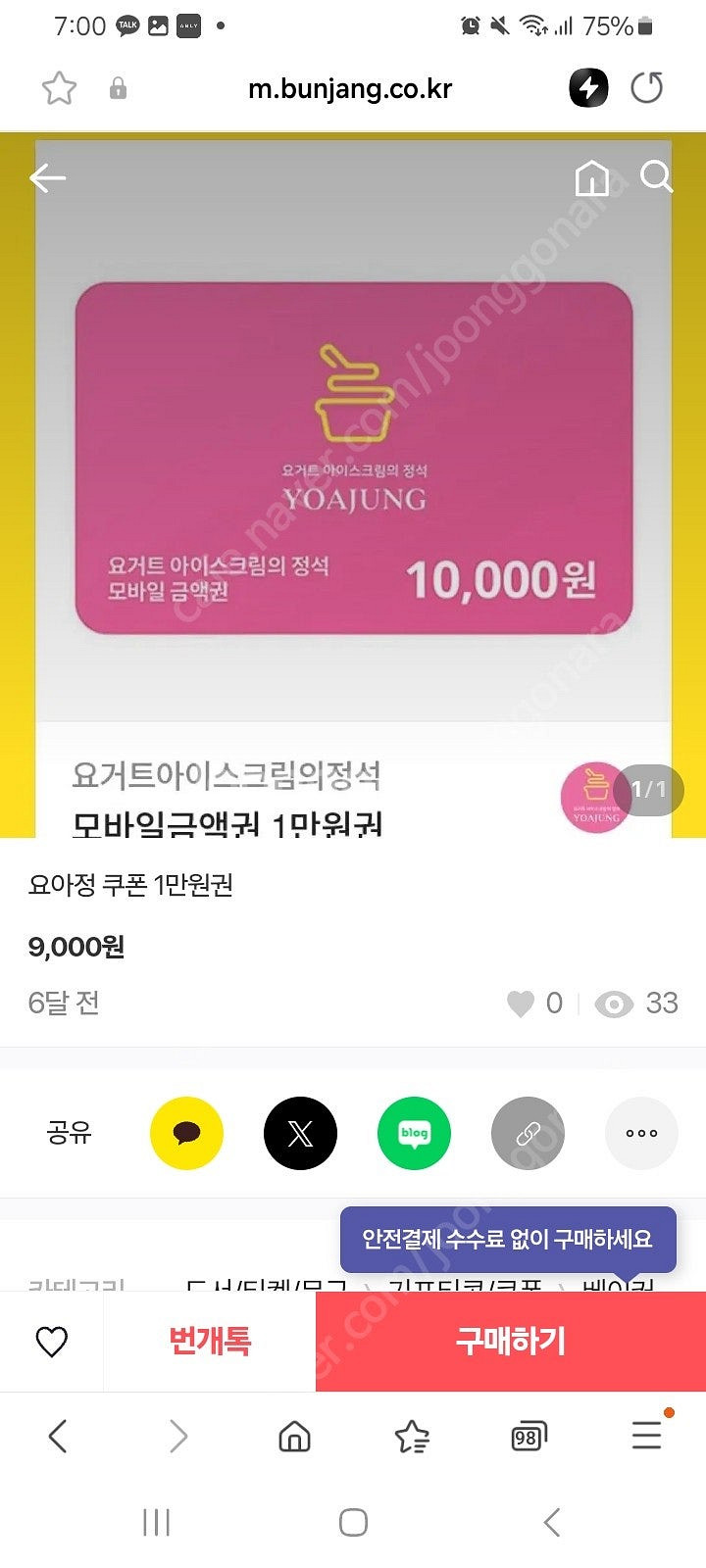This screenshot has height=1568, width=706.
Task: Tap 구매하기 to buy the coupon
Action: point(510,1341)
